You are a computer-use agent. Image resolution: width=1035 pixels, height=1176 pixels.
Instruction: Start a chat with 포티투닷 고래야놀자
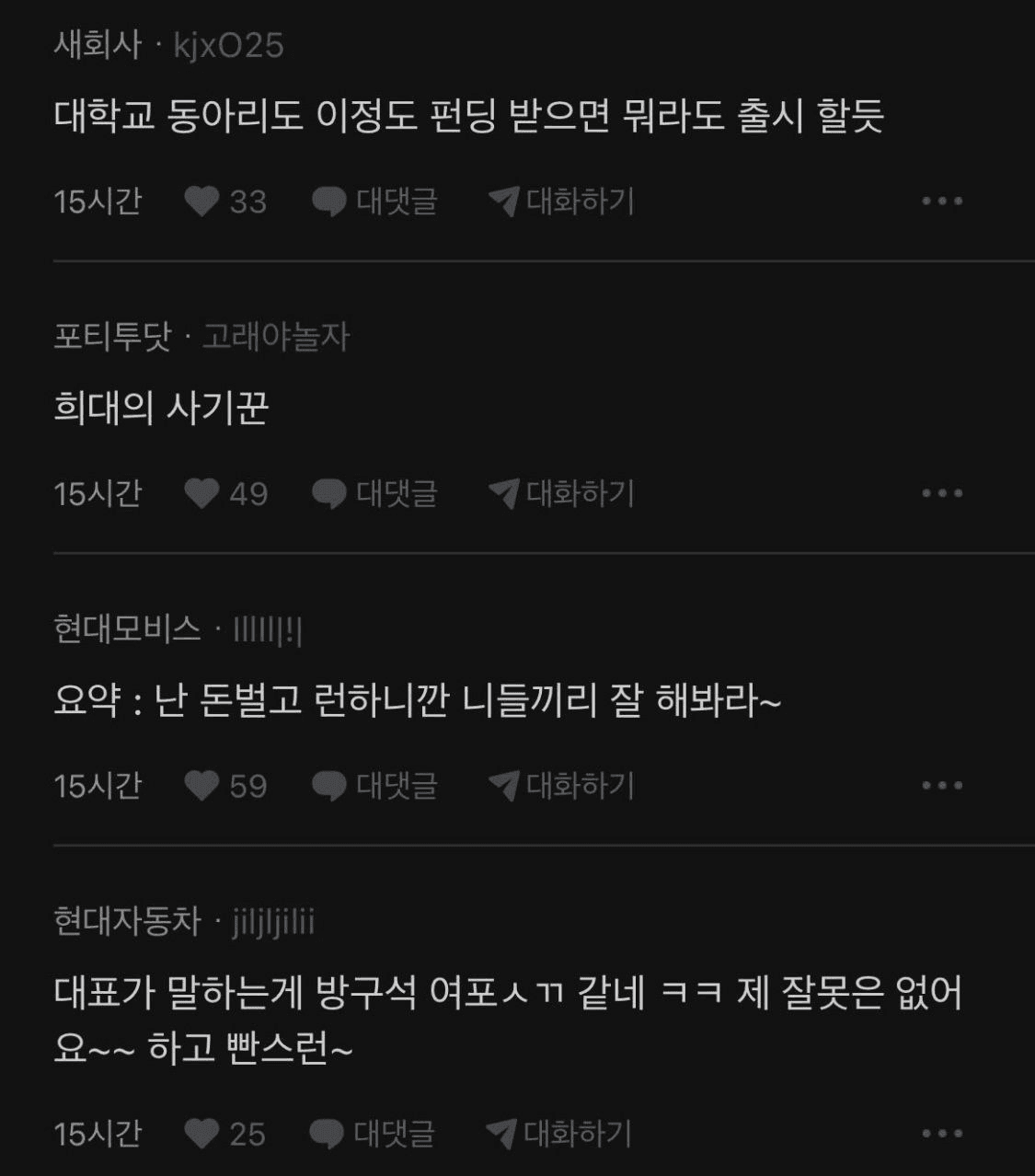coord(561,493)
